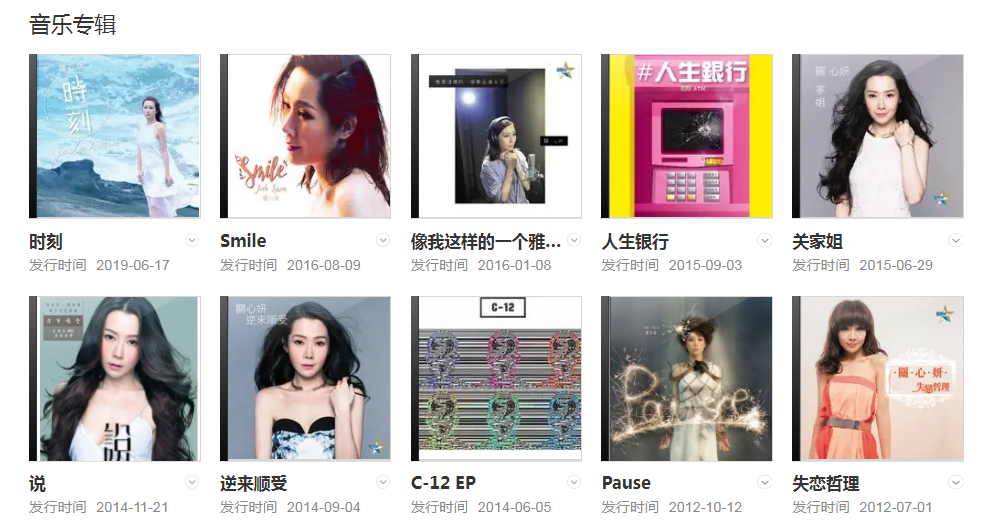
Task: Open the 像我这样的一个雅 album cover
Action: [496, 136]
